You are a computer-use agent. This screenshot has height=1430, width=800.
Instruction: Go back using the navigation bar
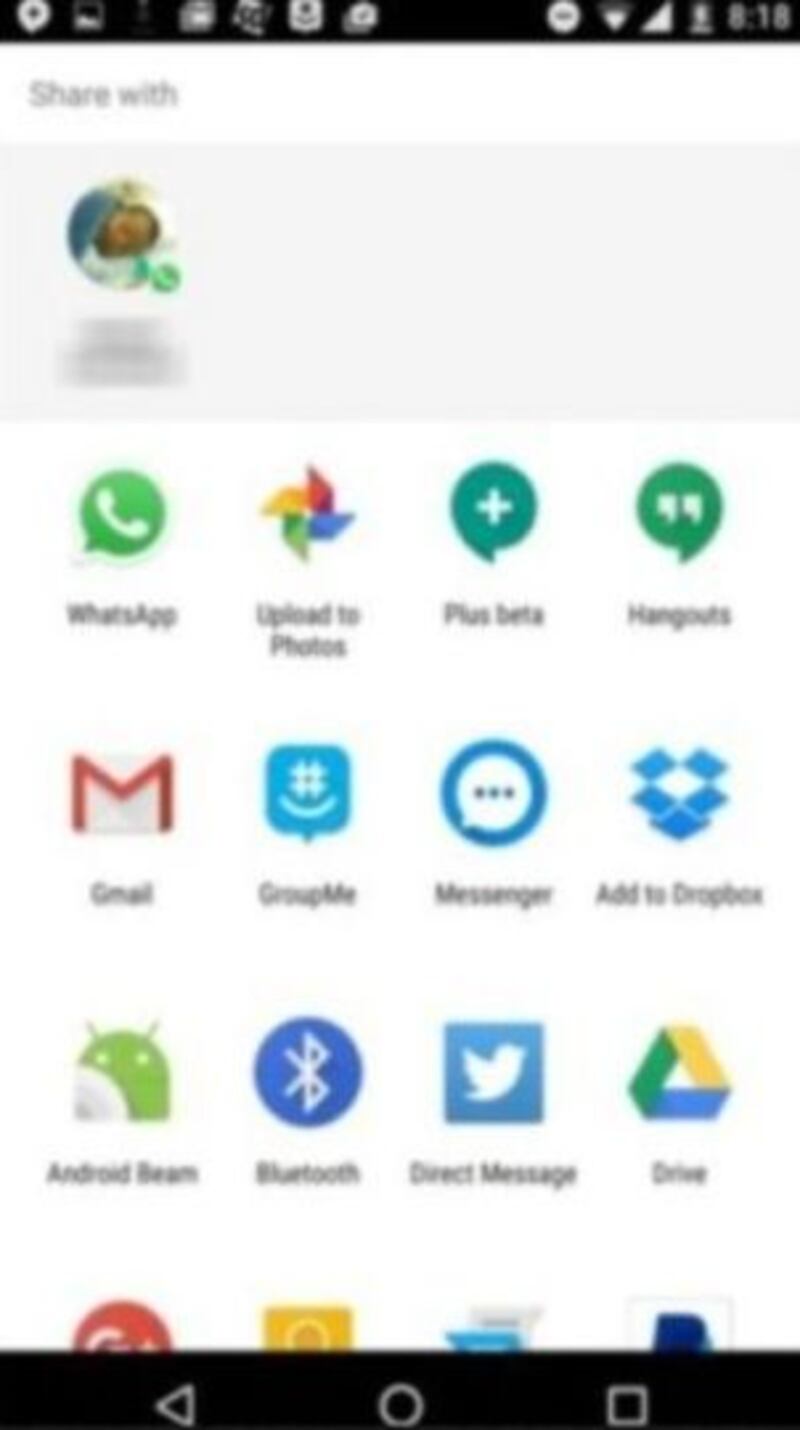click(x=176, y=1404)
